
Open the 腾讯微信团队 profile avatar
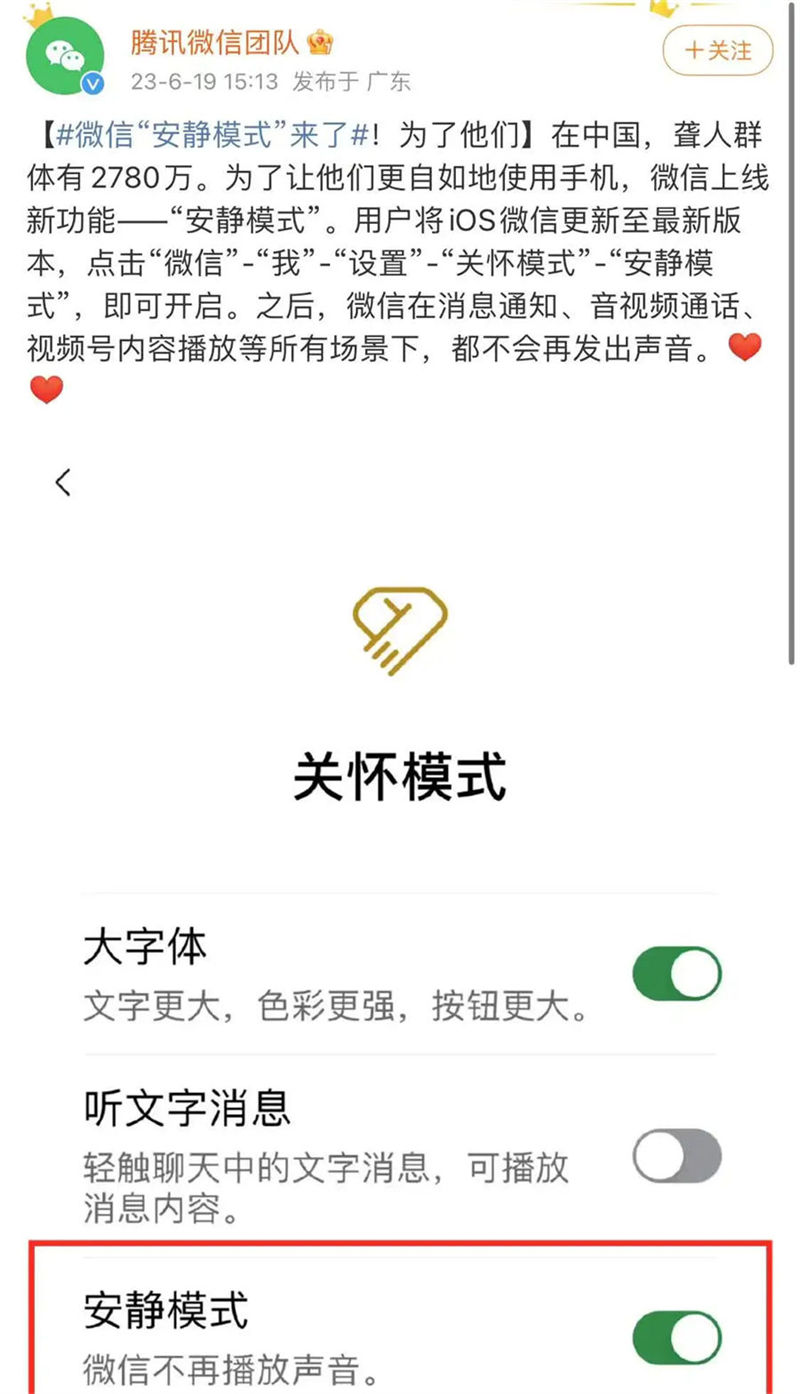coord(64,56)
